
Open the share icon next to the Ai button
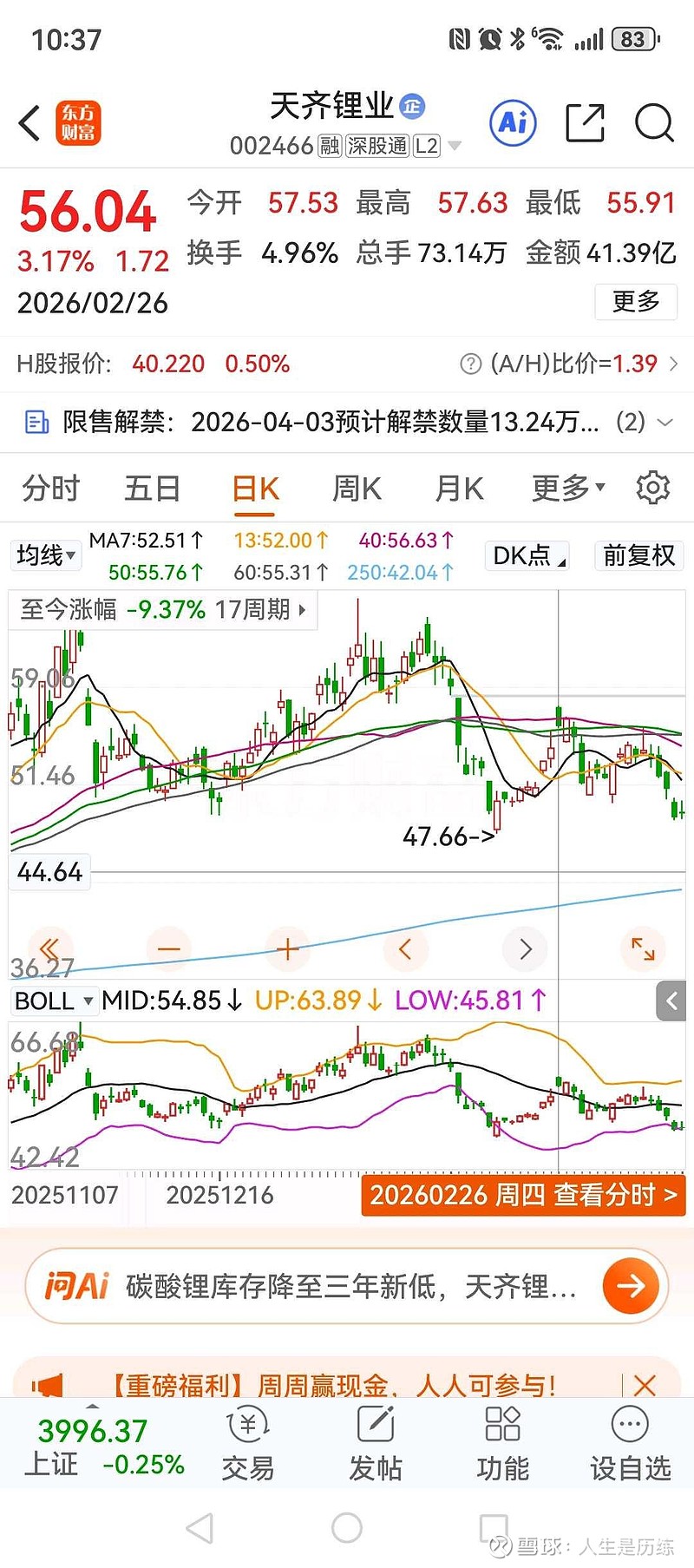585,124
